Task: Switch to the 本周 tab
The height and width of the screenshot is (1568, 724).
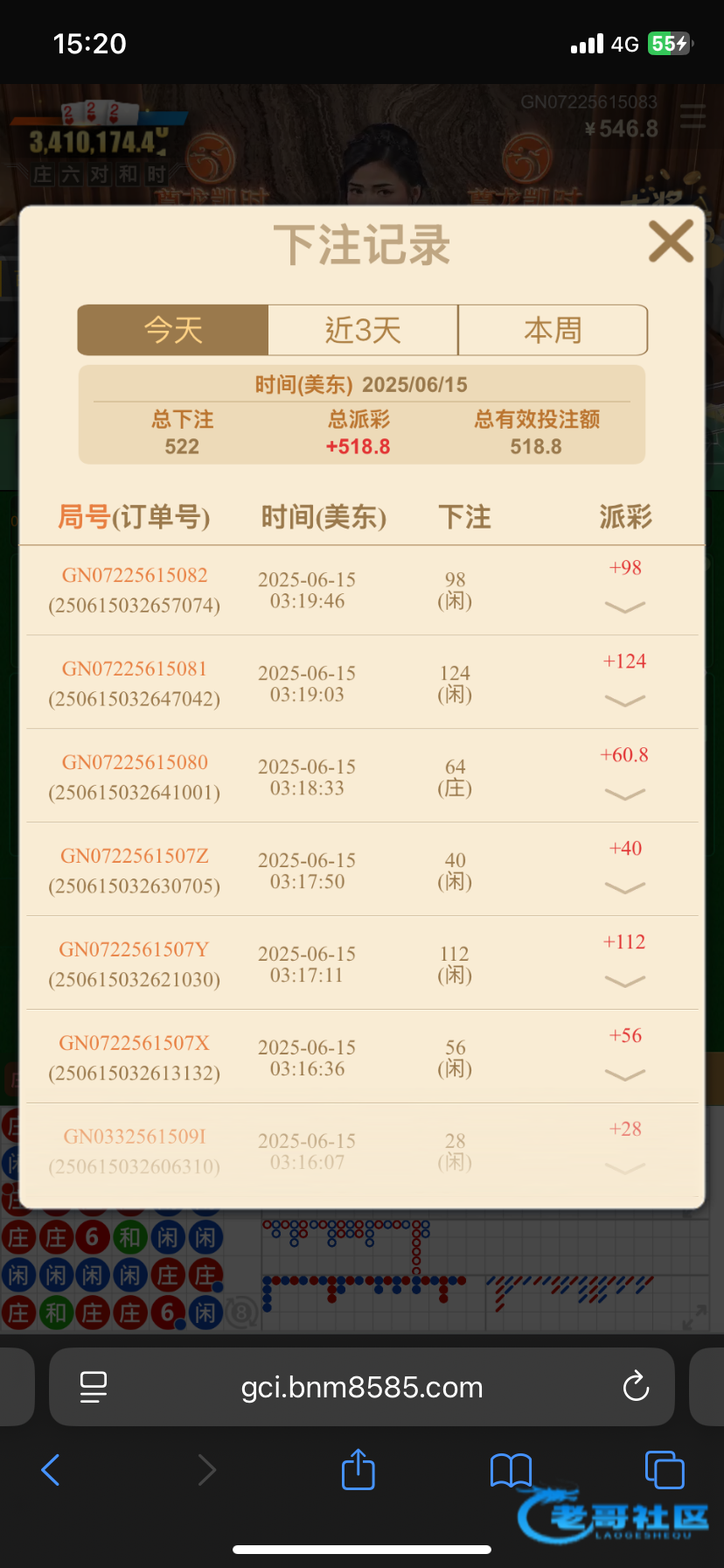Action: [553, 331]
